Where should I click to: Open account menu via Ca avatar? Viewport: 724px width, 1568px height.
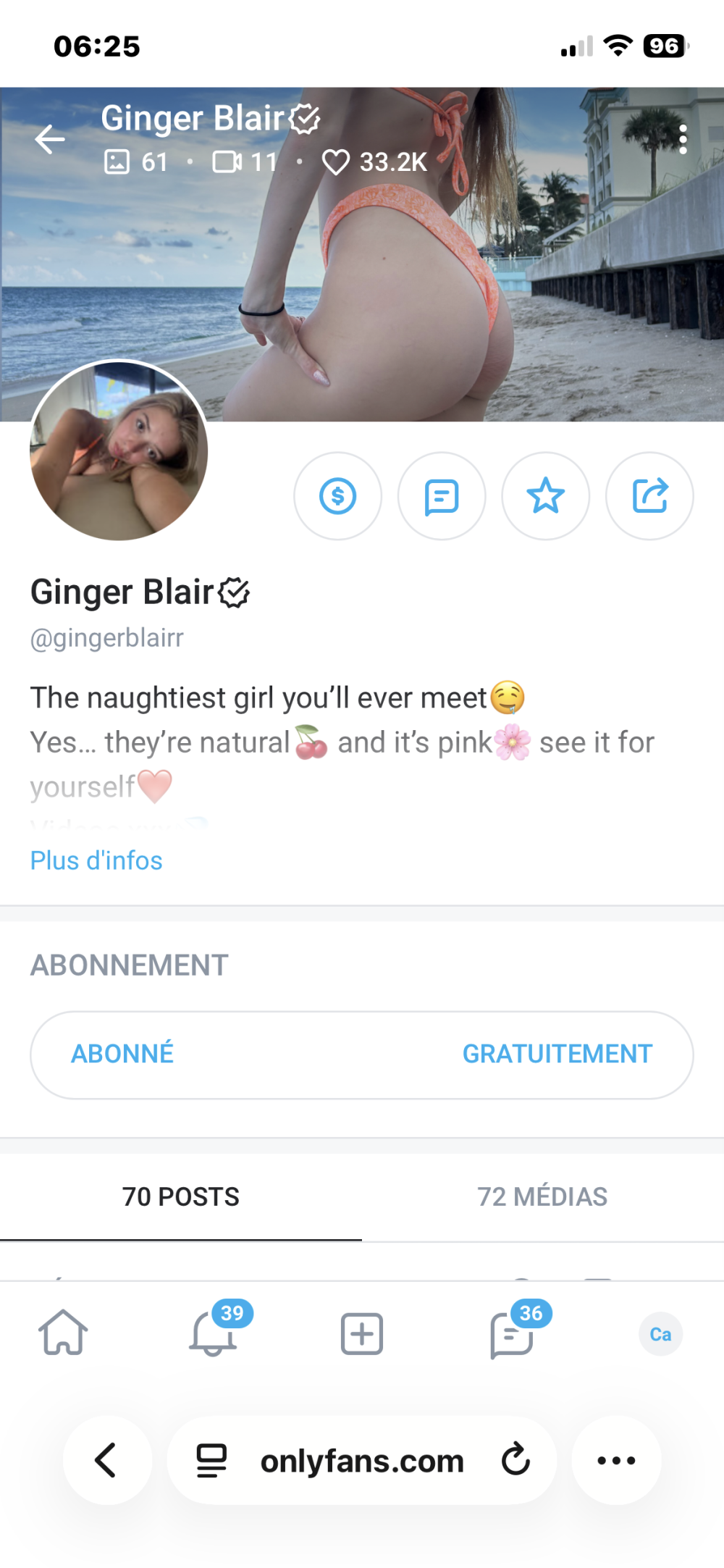click(x=660, y=1334)
